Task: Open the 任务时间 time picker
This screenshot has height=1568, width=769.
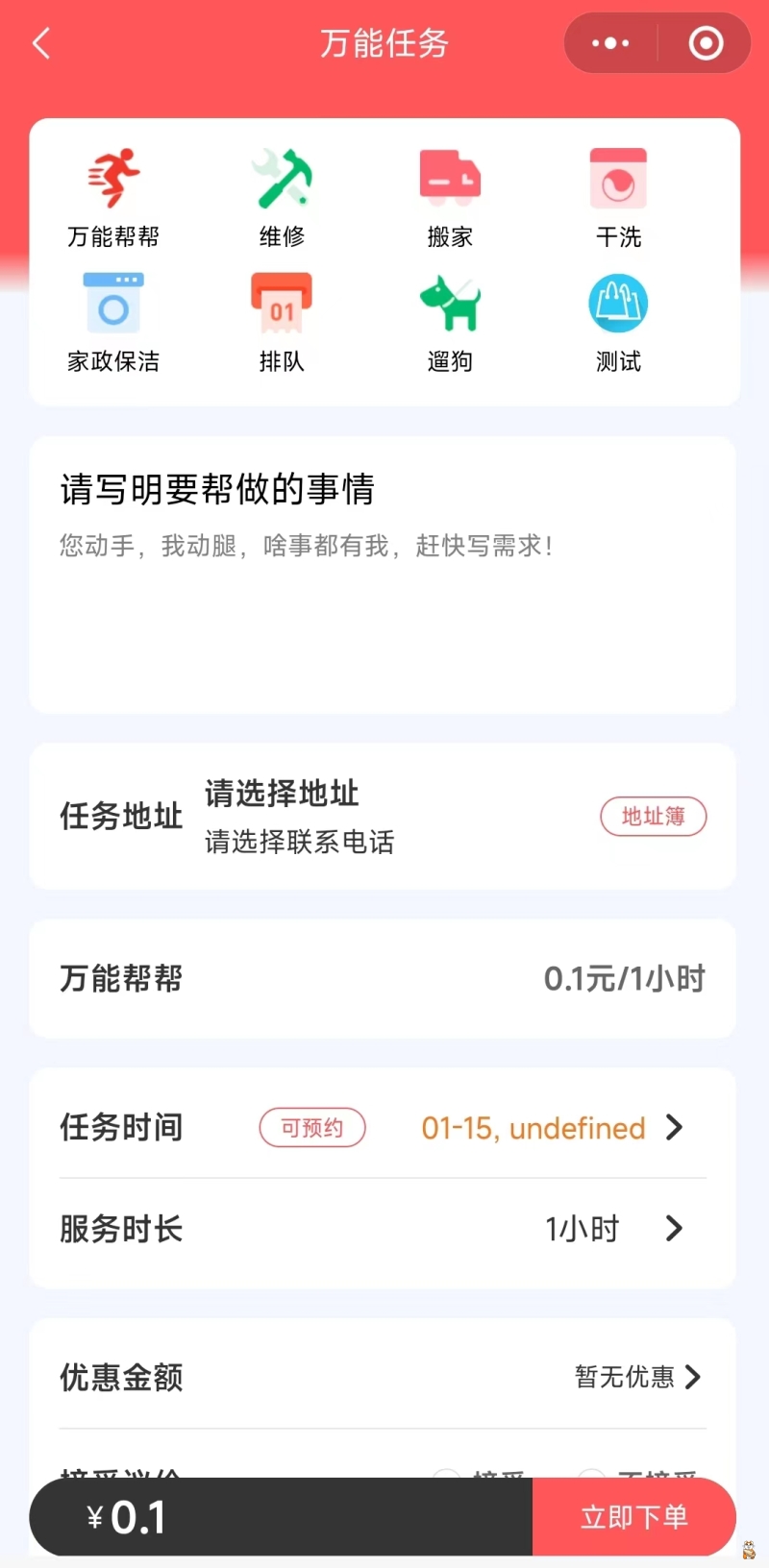Action: point(552,1128)
